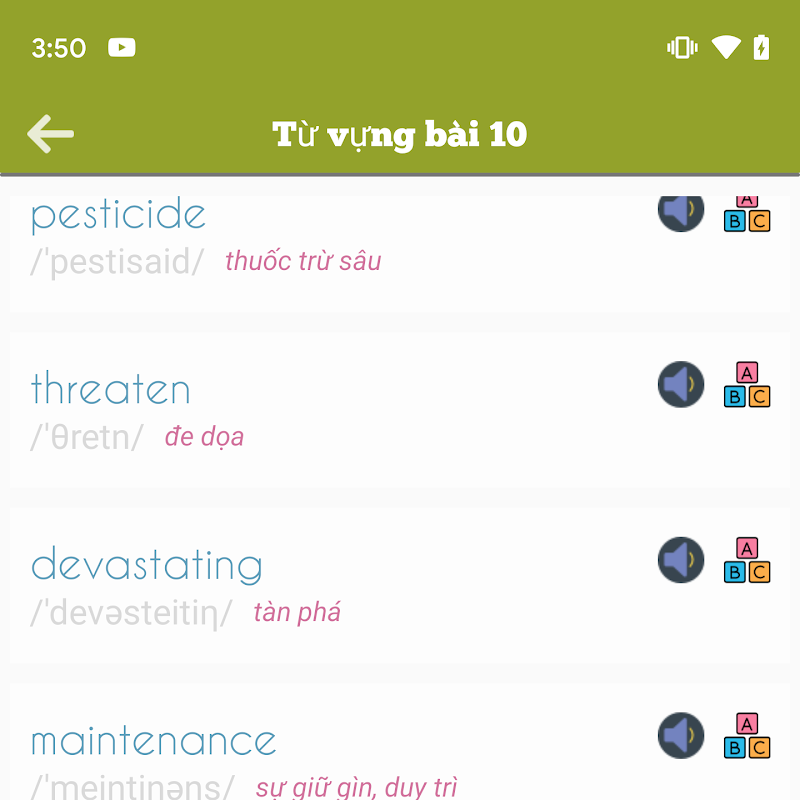Play pronunciation audio for pesticide
Image resolution: width=800 pixels, height=800 pixels.
coord(681,213)
